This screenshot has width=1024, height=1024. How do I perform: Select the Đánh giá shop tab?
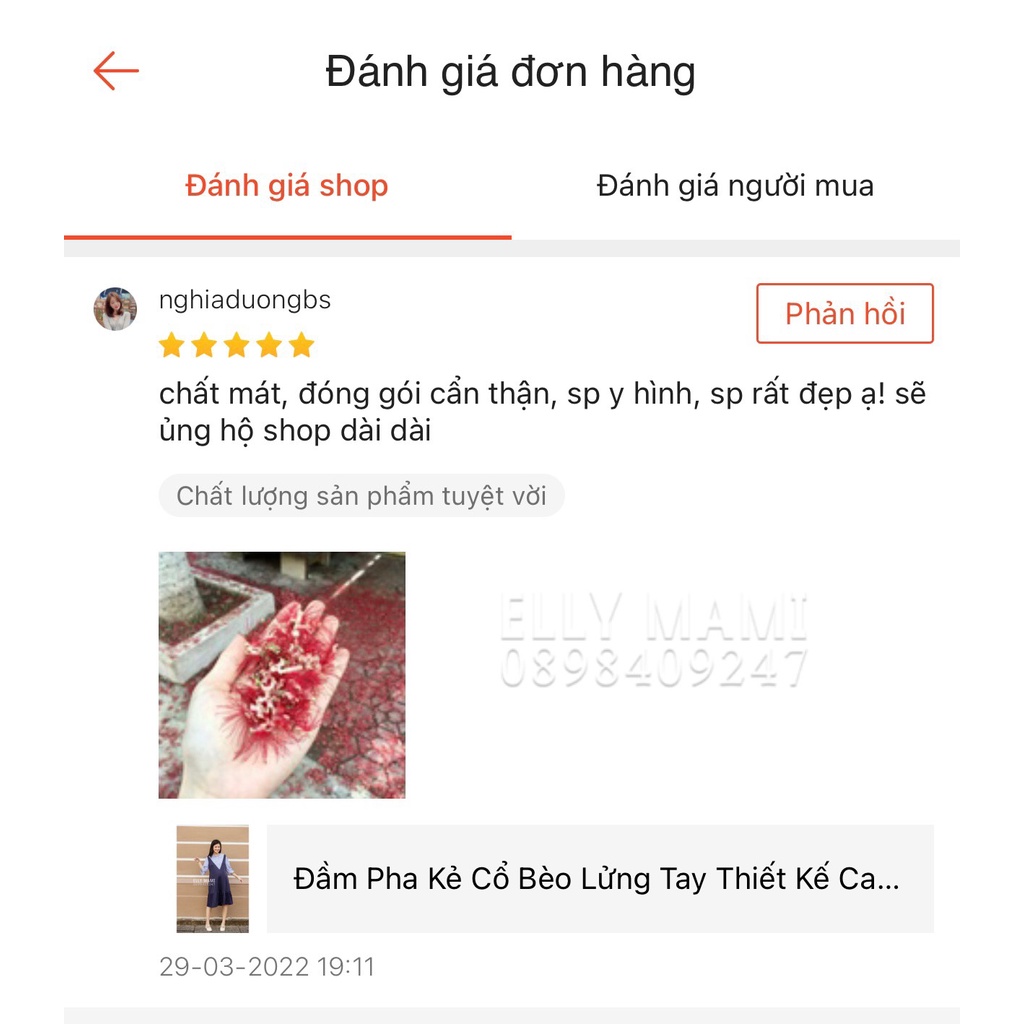[287, 186]
